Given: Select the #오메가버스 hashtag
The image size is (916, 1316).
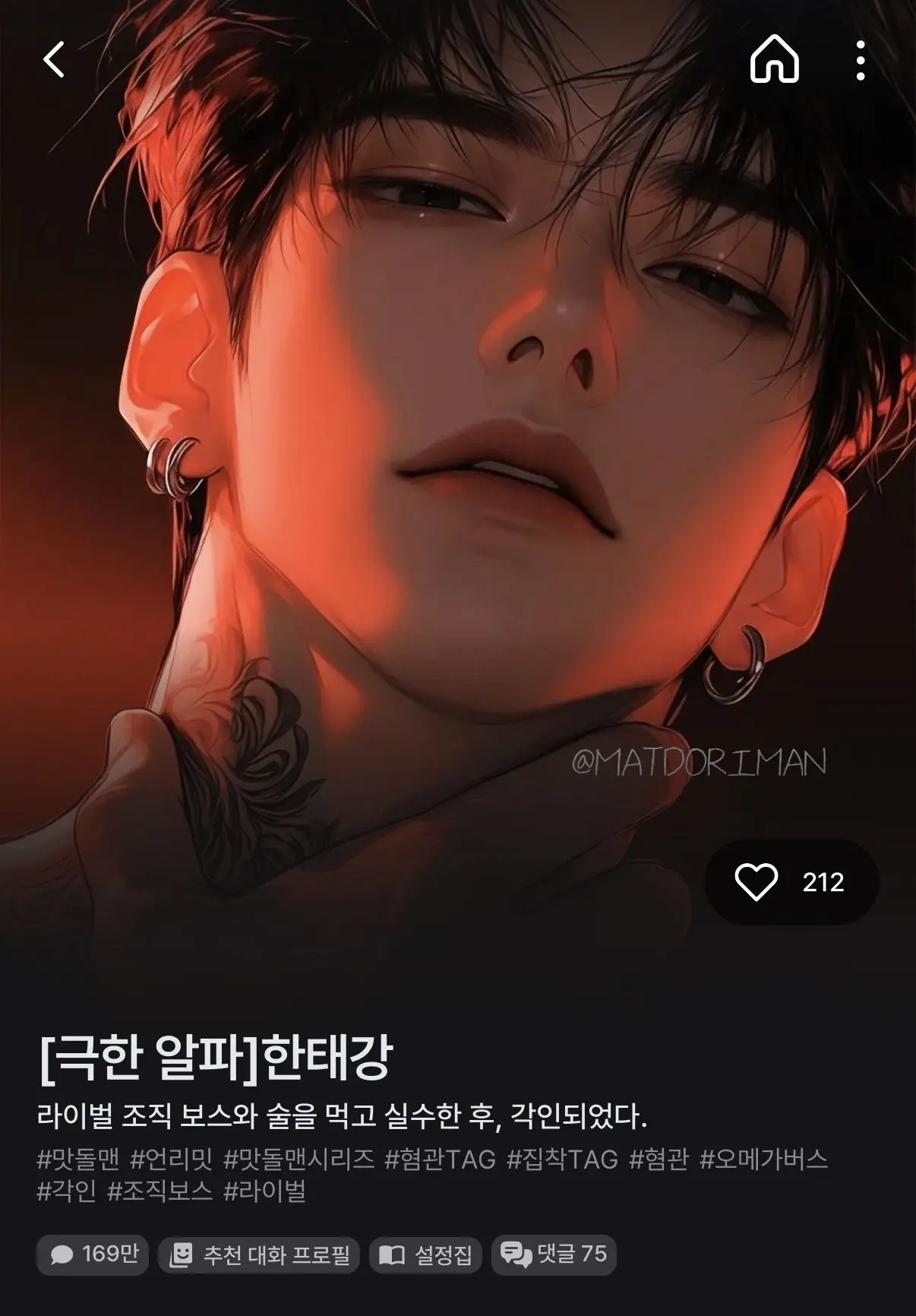Looking at the screenshot, I should point(763,1159).
